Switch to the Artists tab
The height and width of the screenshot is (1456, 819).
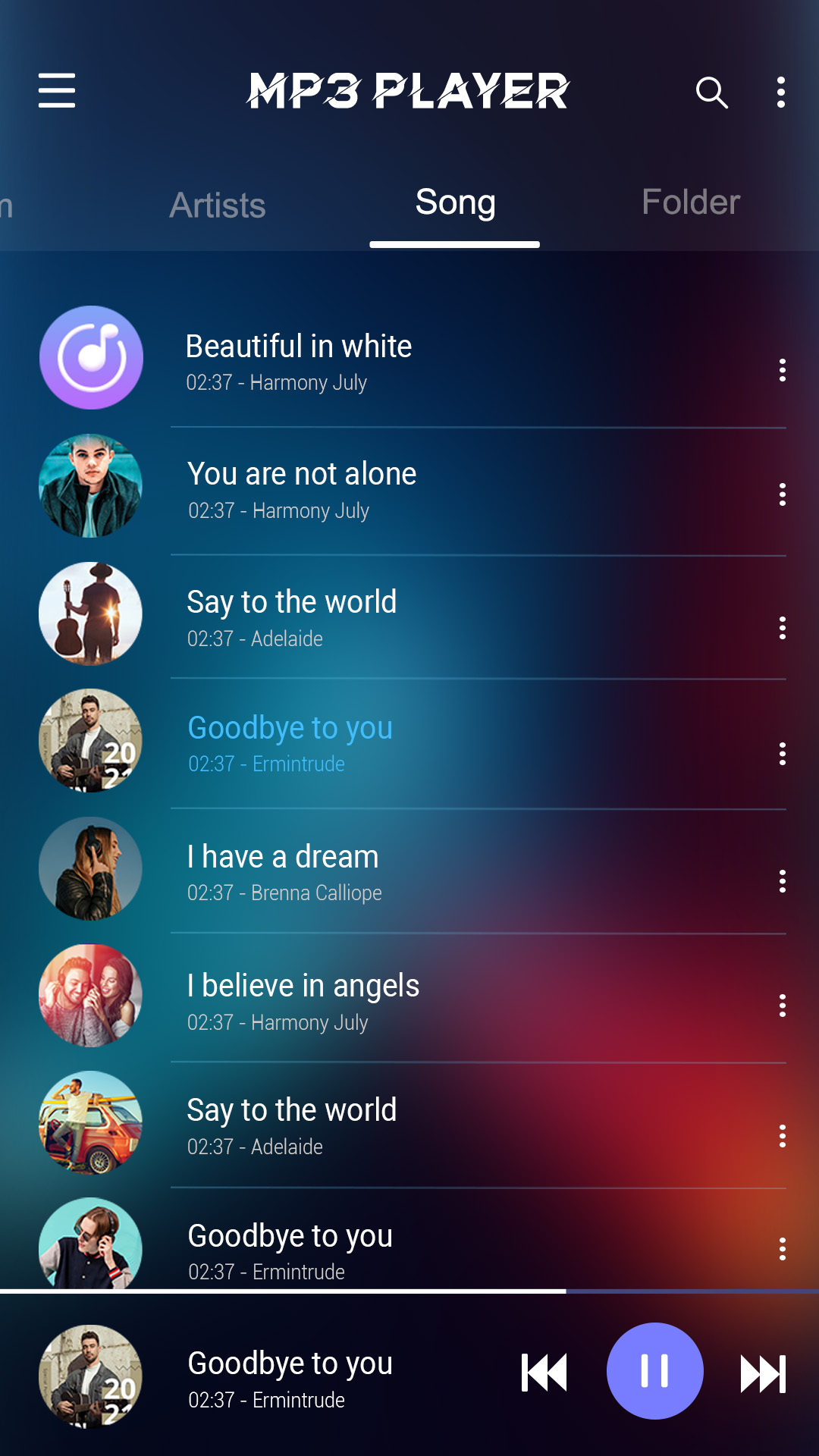pyautogui.click(x=217, y=203)
